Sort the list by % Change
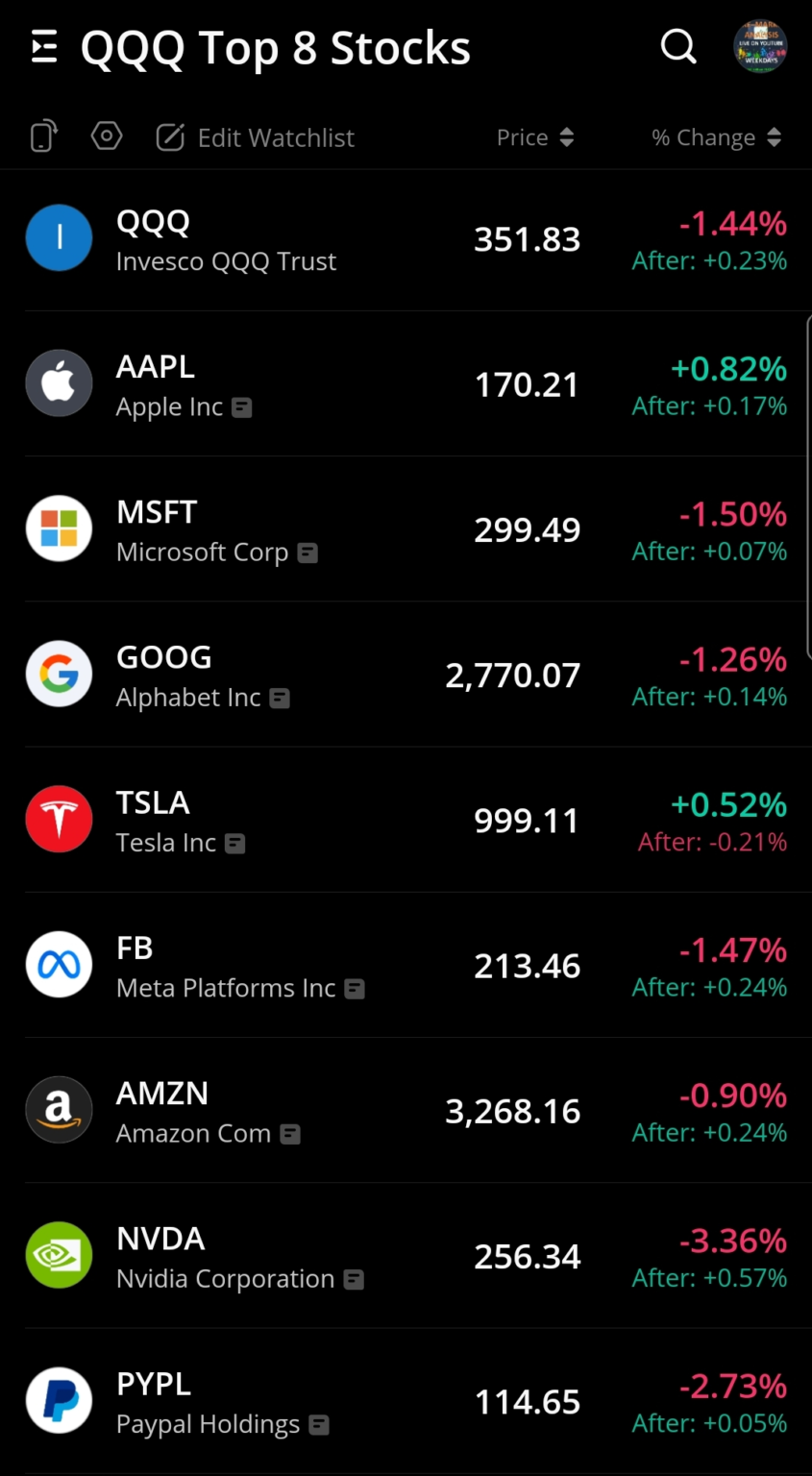The image size is (812, 1476). (x=716, y=137)
